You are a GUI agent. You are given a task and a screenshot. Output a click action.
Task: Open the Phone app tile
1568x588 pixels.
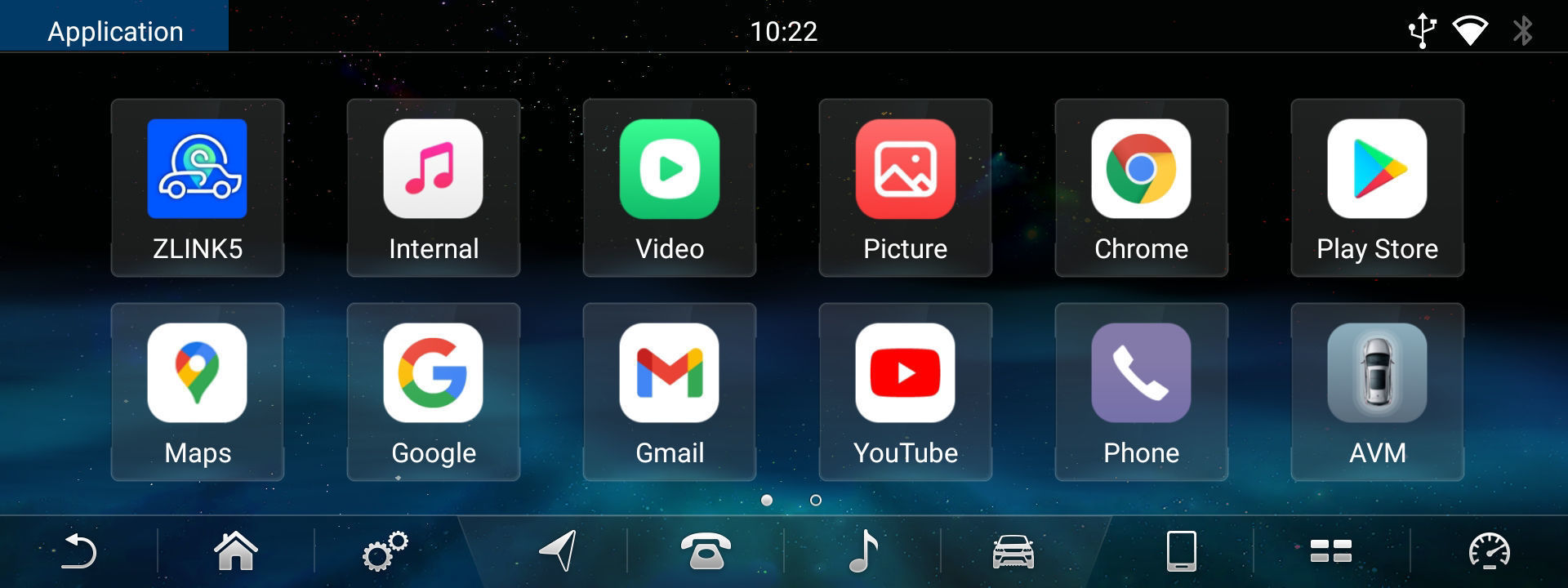tap(1141, 391)
